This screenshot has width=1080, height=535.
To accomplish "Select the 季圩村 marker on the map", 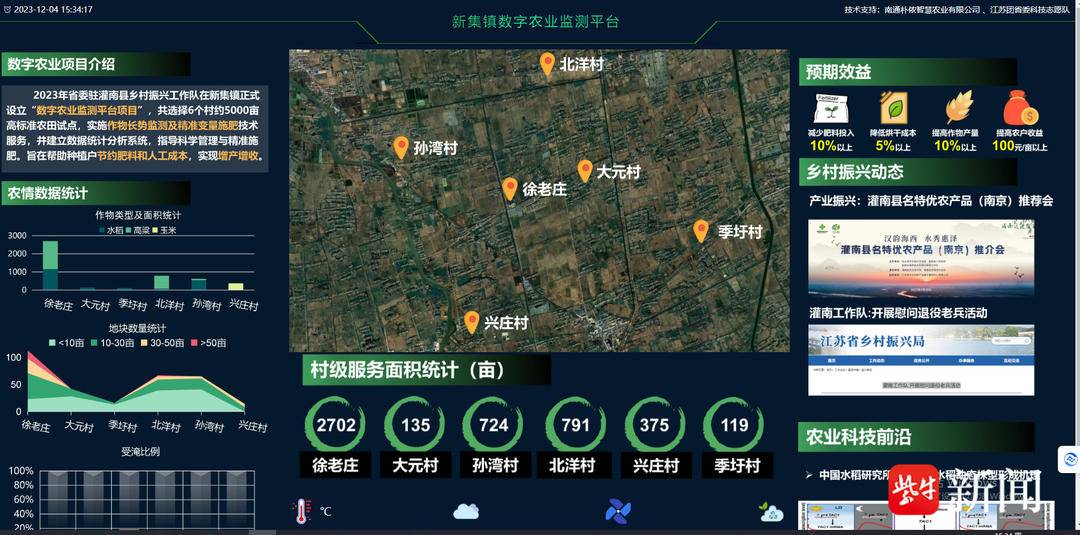I will point(701,231).
